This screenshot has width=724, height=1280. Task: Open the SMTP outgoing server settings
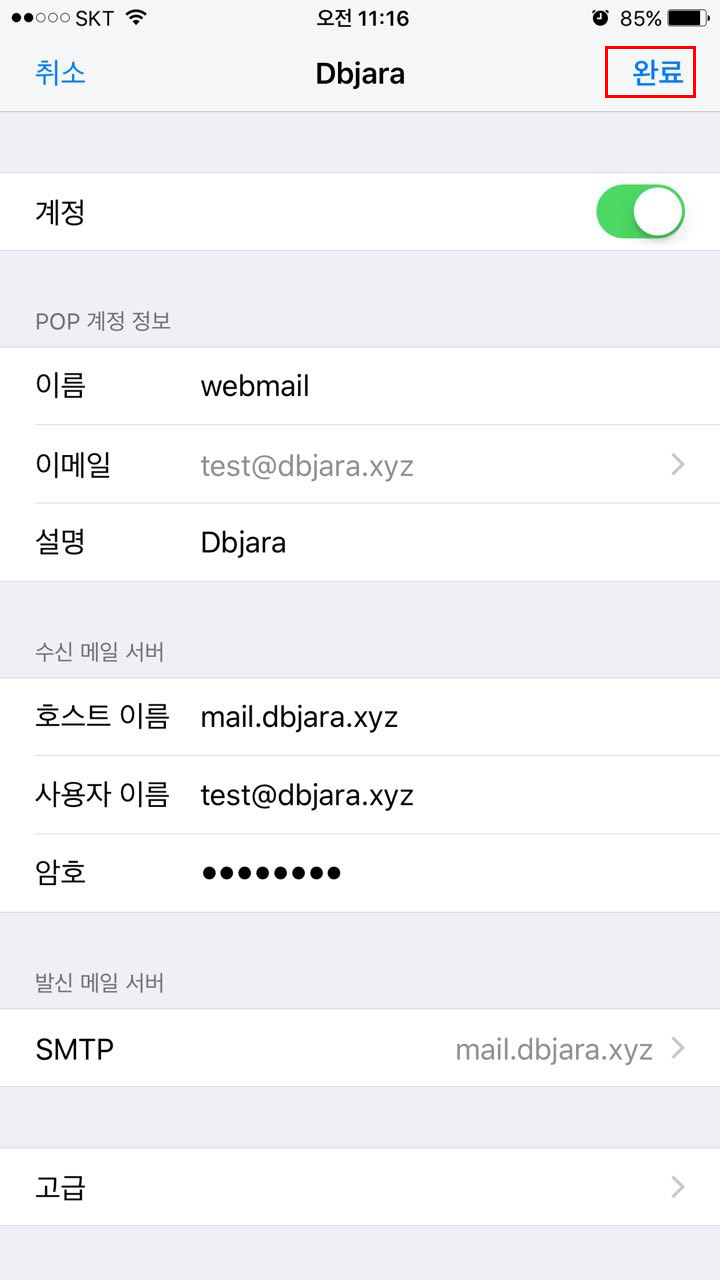[x=360, y=1048]
